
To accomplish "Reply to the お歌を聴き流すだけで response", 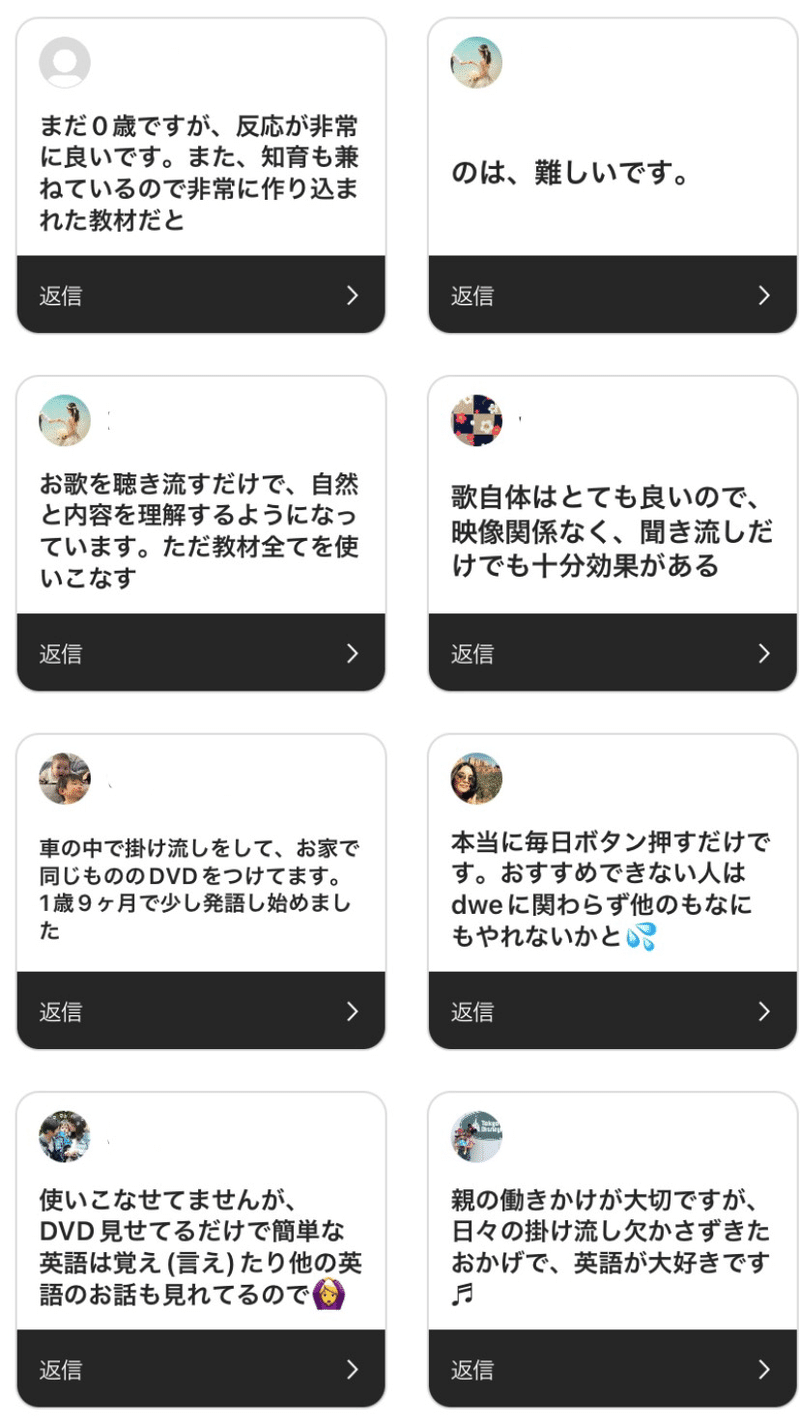I will (x=200, y=653).
